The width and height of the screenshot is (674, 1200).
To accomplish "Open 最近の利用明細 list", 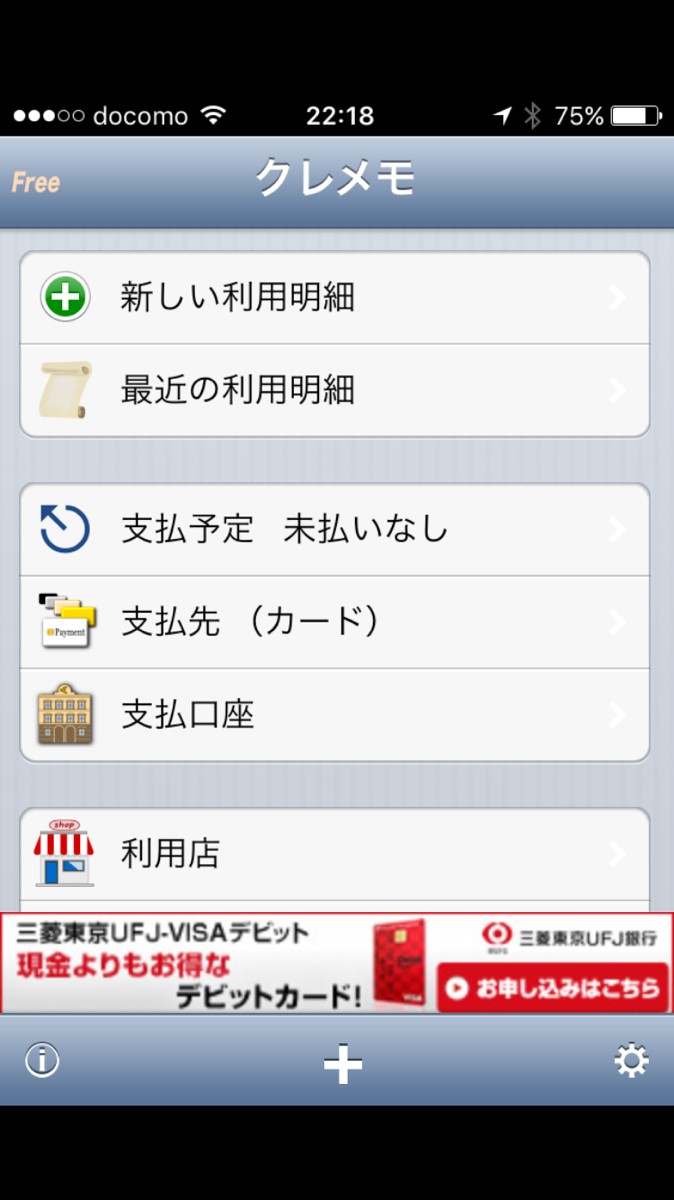I will coord(335,390).
